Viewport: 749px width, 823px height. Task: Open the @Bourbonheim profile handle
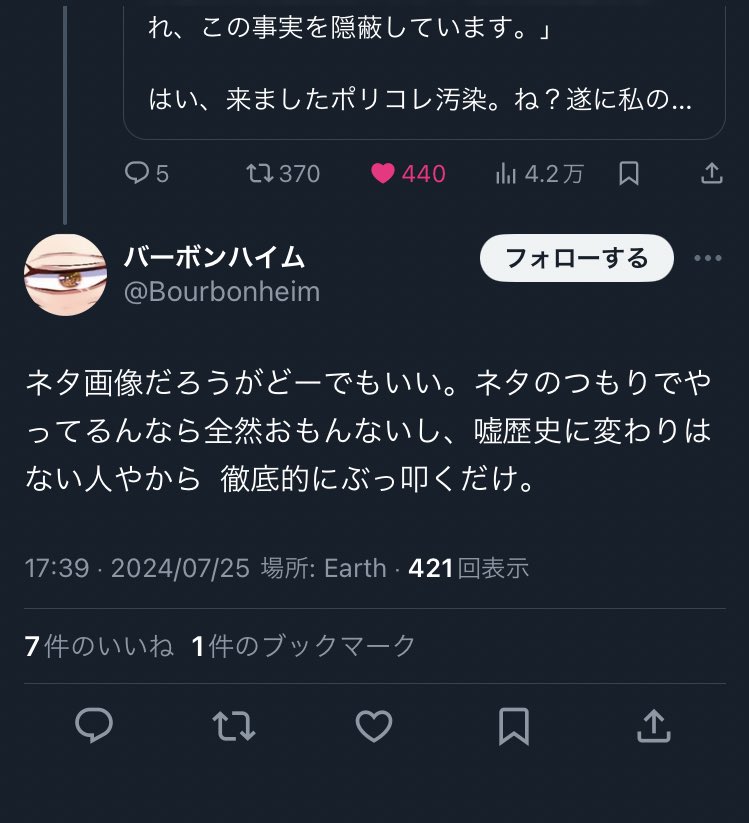click(x=221, y=291)
